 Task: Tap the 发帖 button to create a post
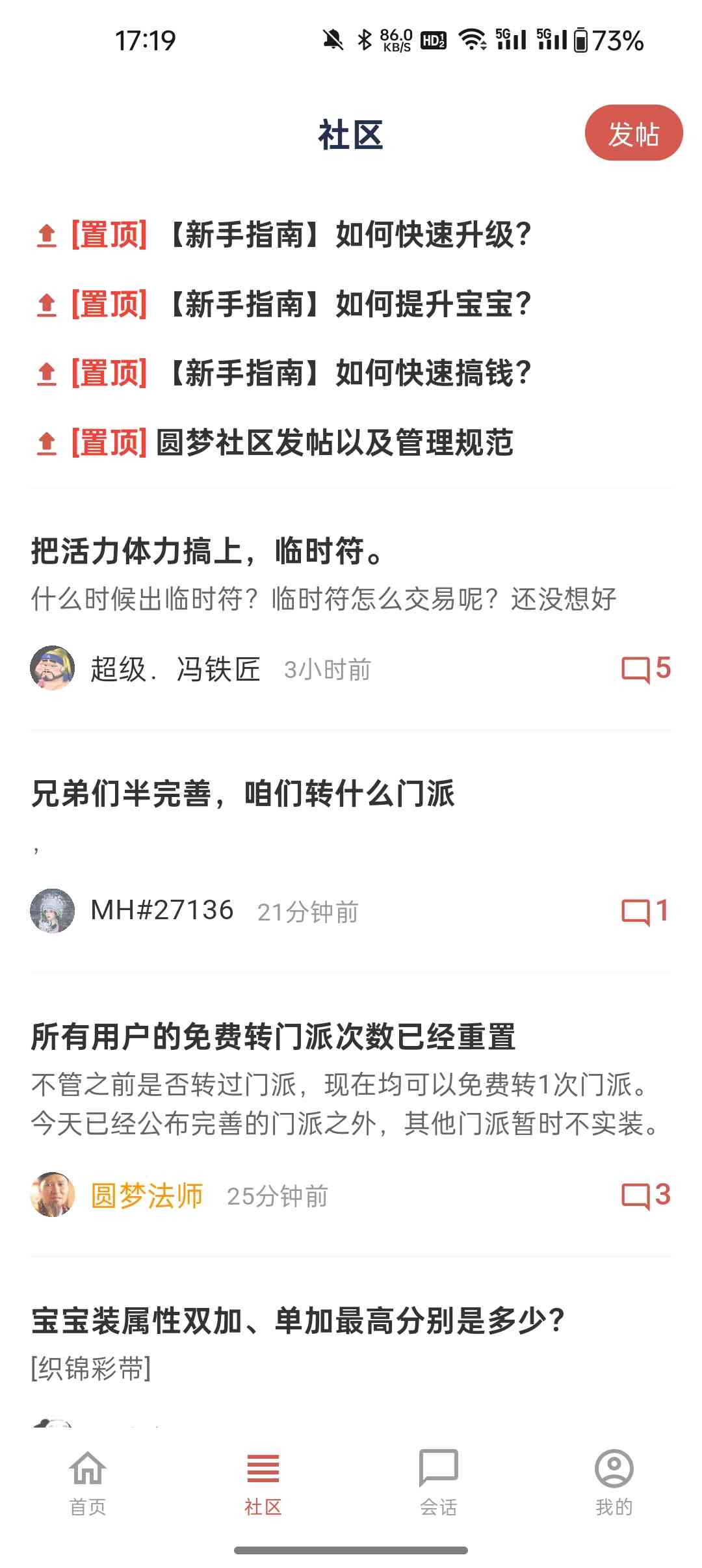tap(633, 133)
